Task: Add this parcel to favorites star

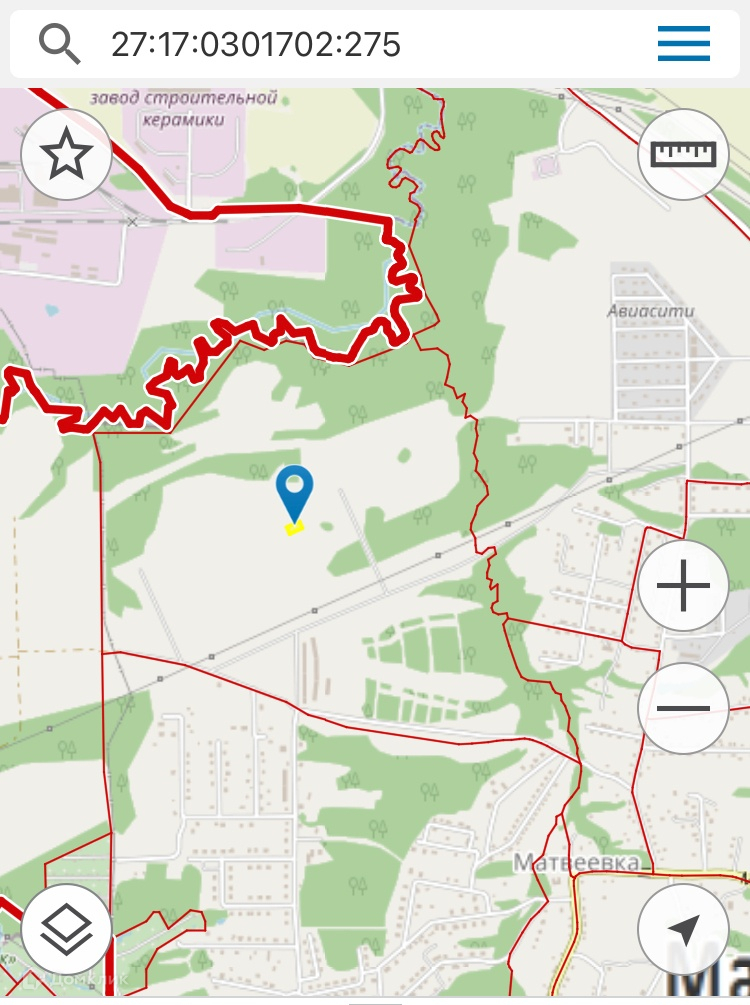Action: pos(66,156)
